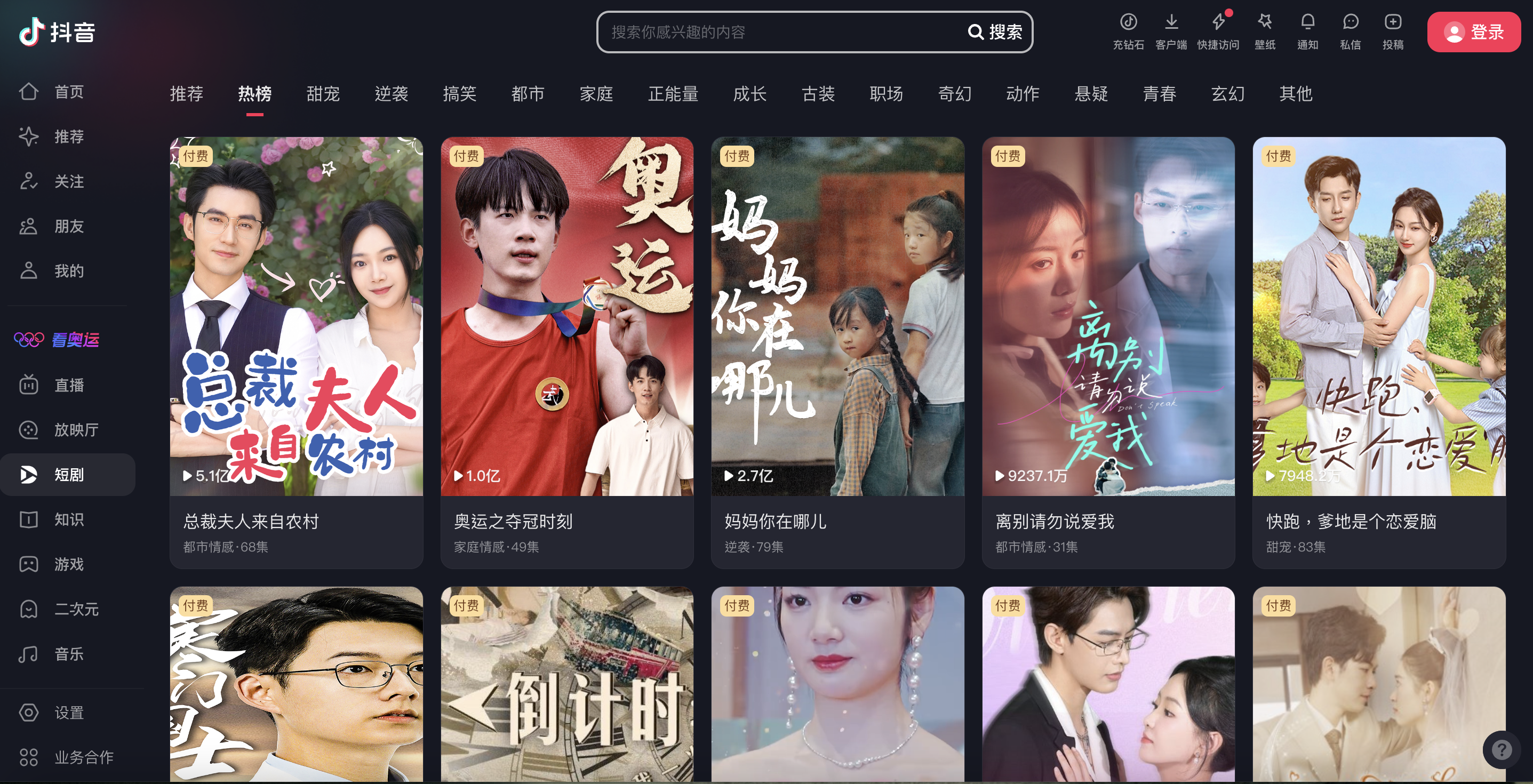Image resolution: width=1533 pixels, height=784 pixels.
Task: Select the 悬疑 category tab
Action: pyautogui.click(x=1091, y=94)
